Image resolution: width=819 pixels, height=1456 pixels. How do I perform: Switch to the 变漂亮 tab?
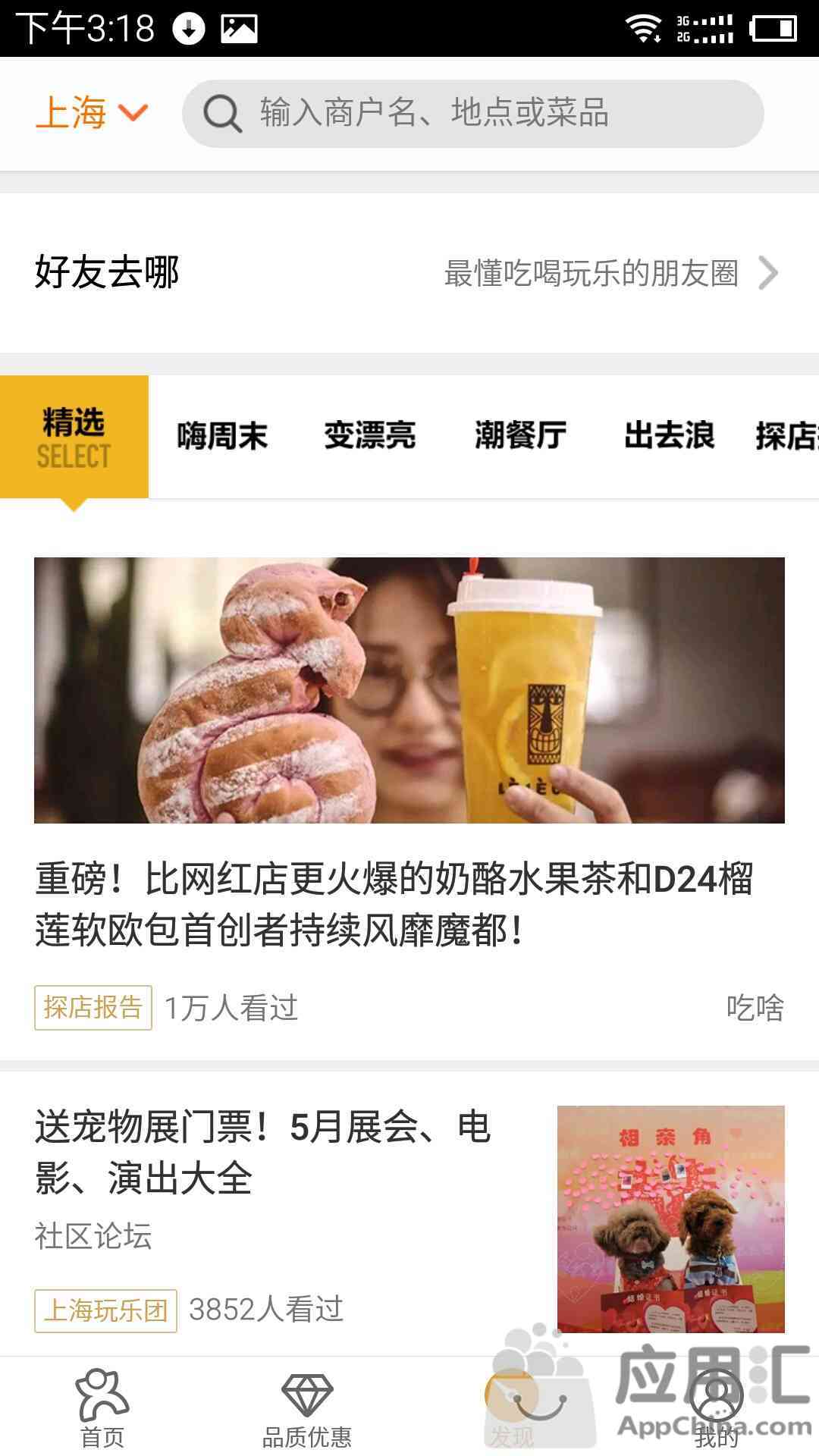[370, 436]
